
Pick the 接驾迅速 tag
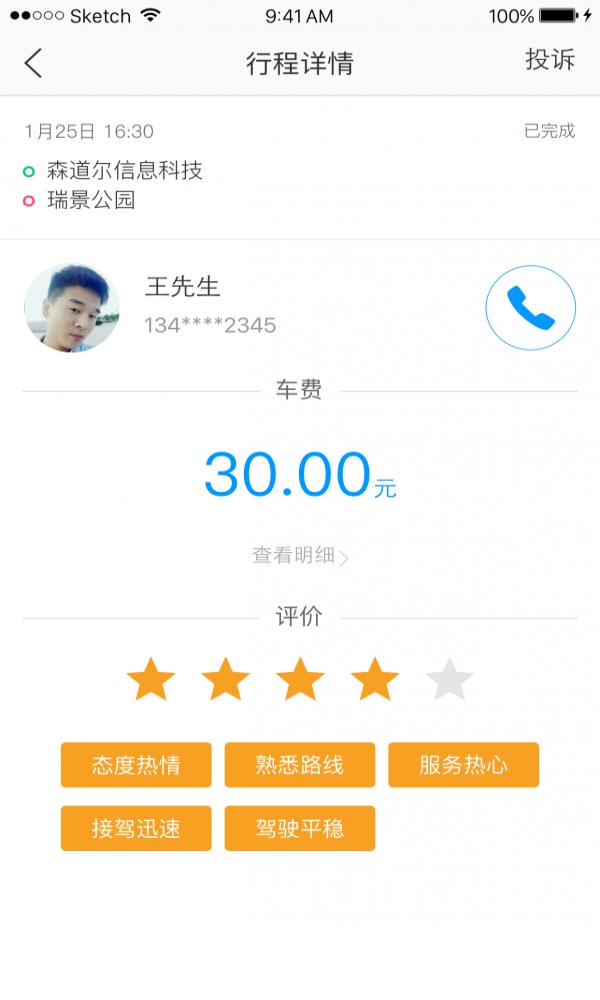click(x=136, y=828)
